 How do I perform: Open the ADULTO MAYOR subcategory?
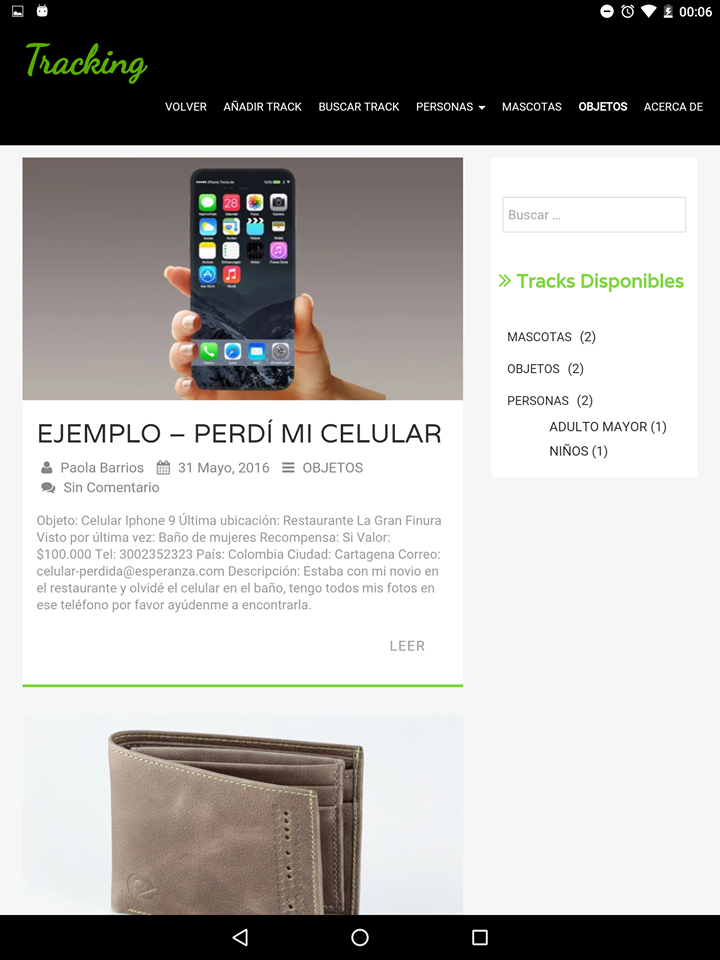point(597,427)
